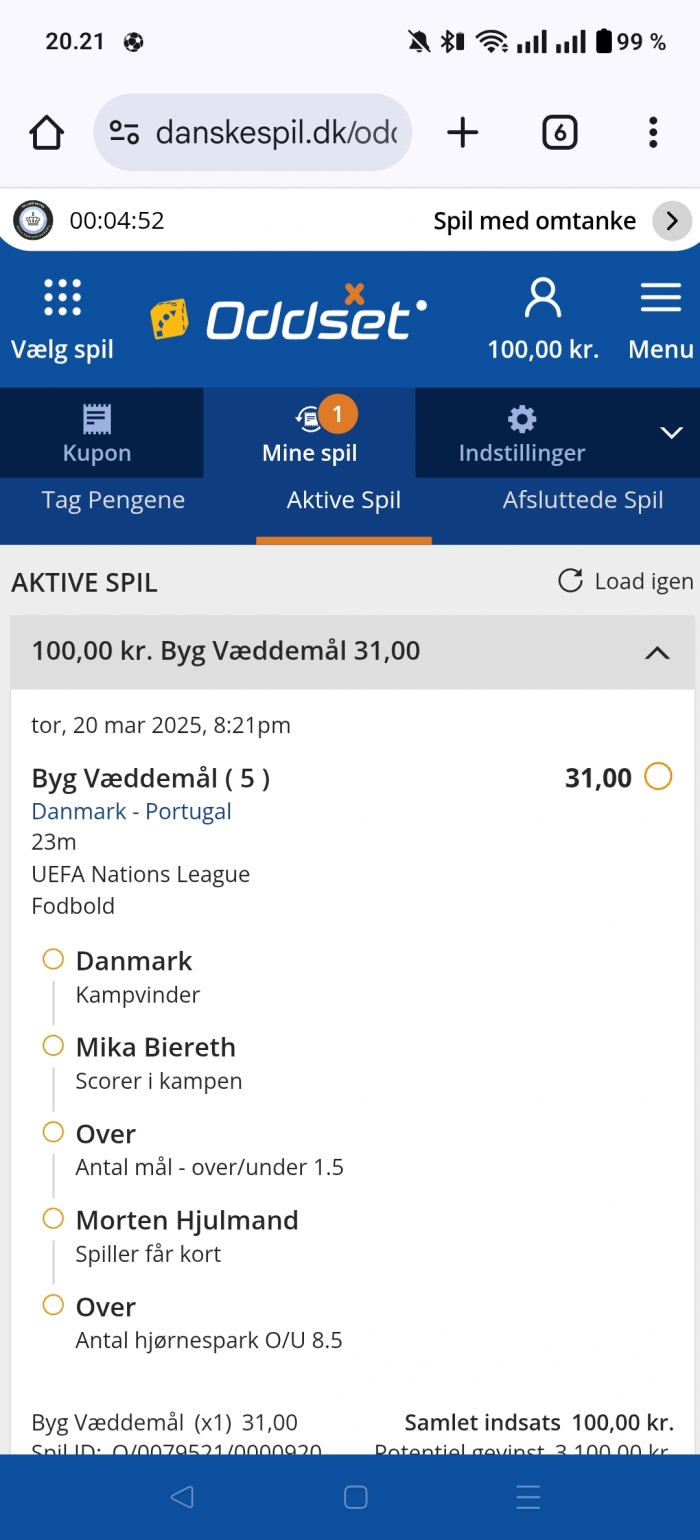Open a new browser tab
700x1540 pixels.
[x=462, y=132]
